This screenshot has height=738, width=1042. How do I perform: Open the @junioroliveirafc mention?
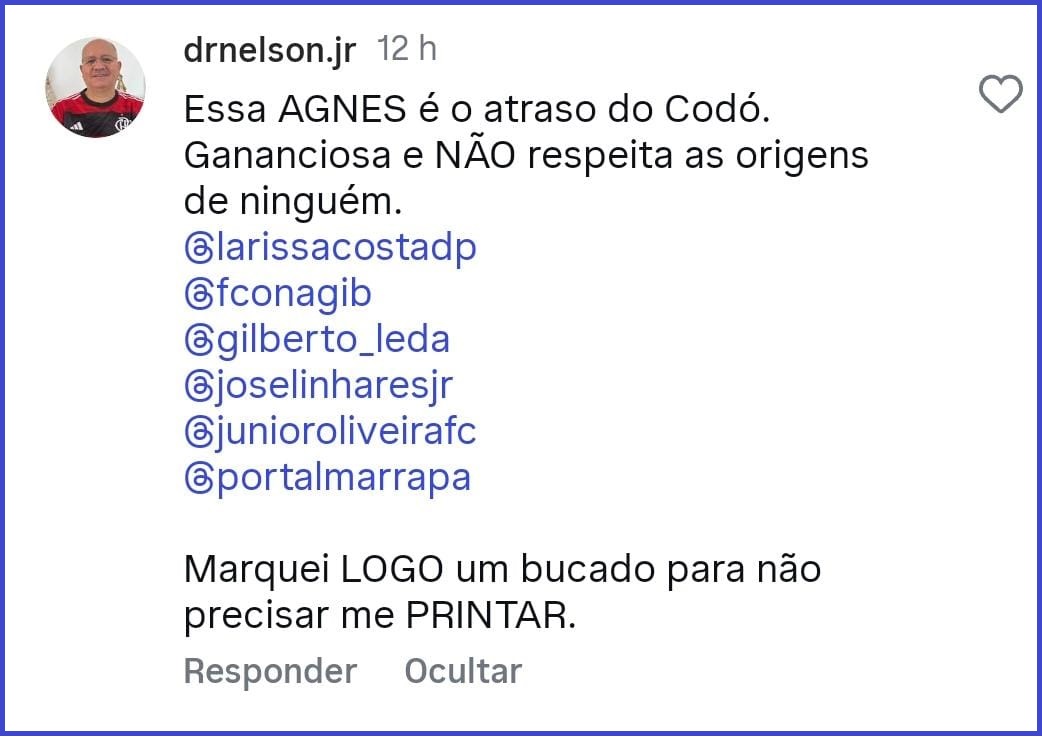pos(330,431)
